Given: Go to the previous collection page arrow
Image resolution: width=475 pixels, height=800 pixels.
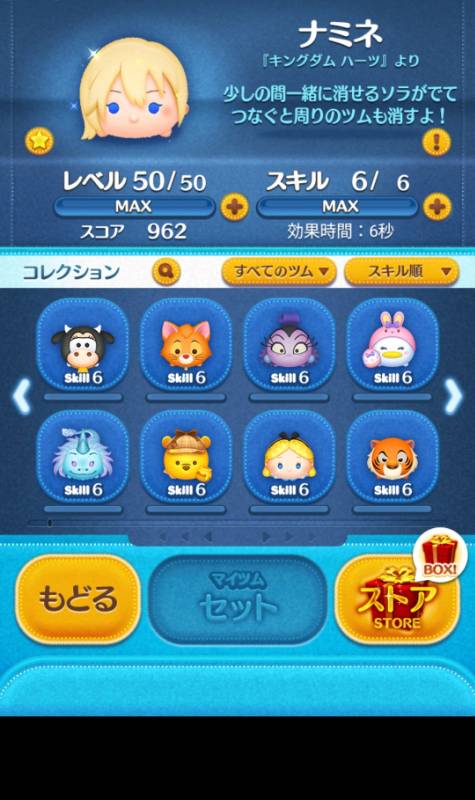Looking at the screenshot, I should [x=21, y=395].
